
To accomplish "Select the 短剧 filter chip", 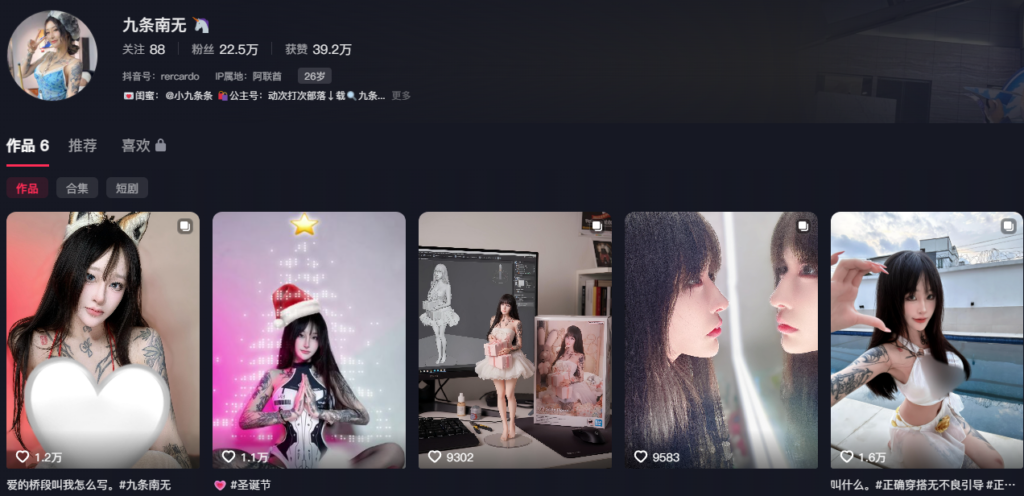I will coord(127,188).
